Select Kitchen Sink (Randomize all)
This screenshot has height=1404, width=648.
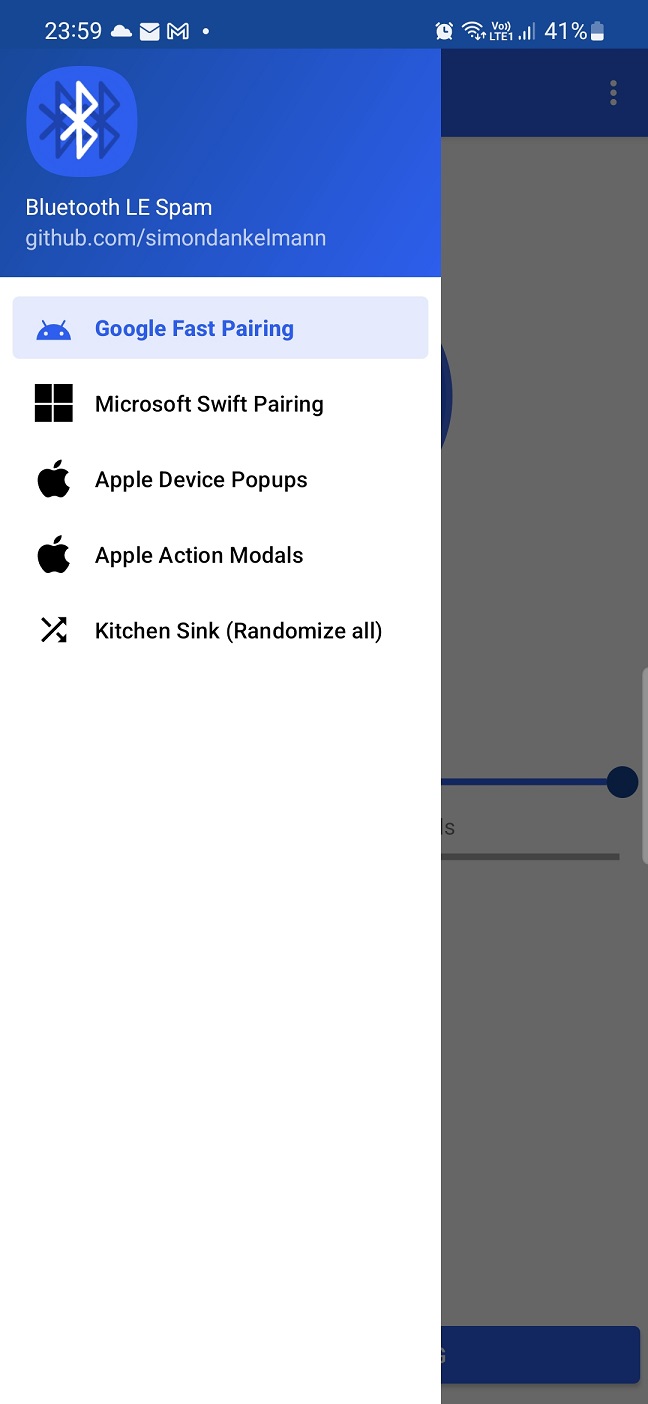pyautogui.click(x=220, y=631)
